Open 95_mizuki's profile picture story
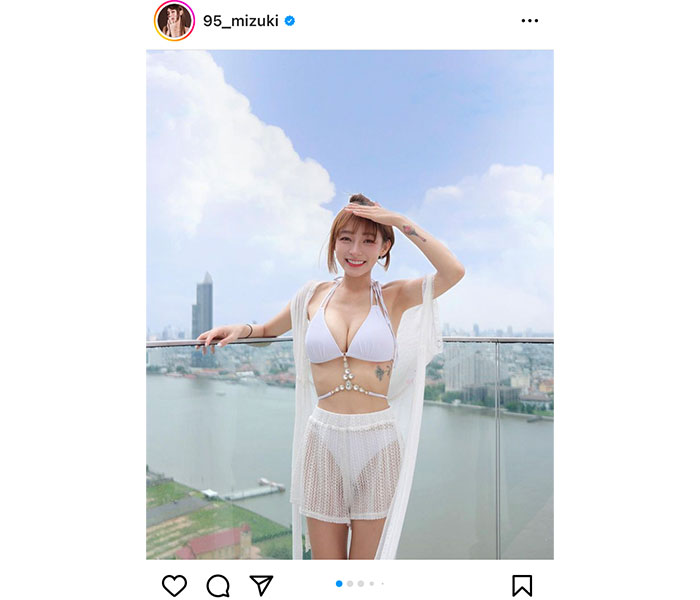Viewport: 700px width, 600px height. click(174, 21)
